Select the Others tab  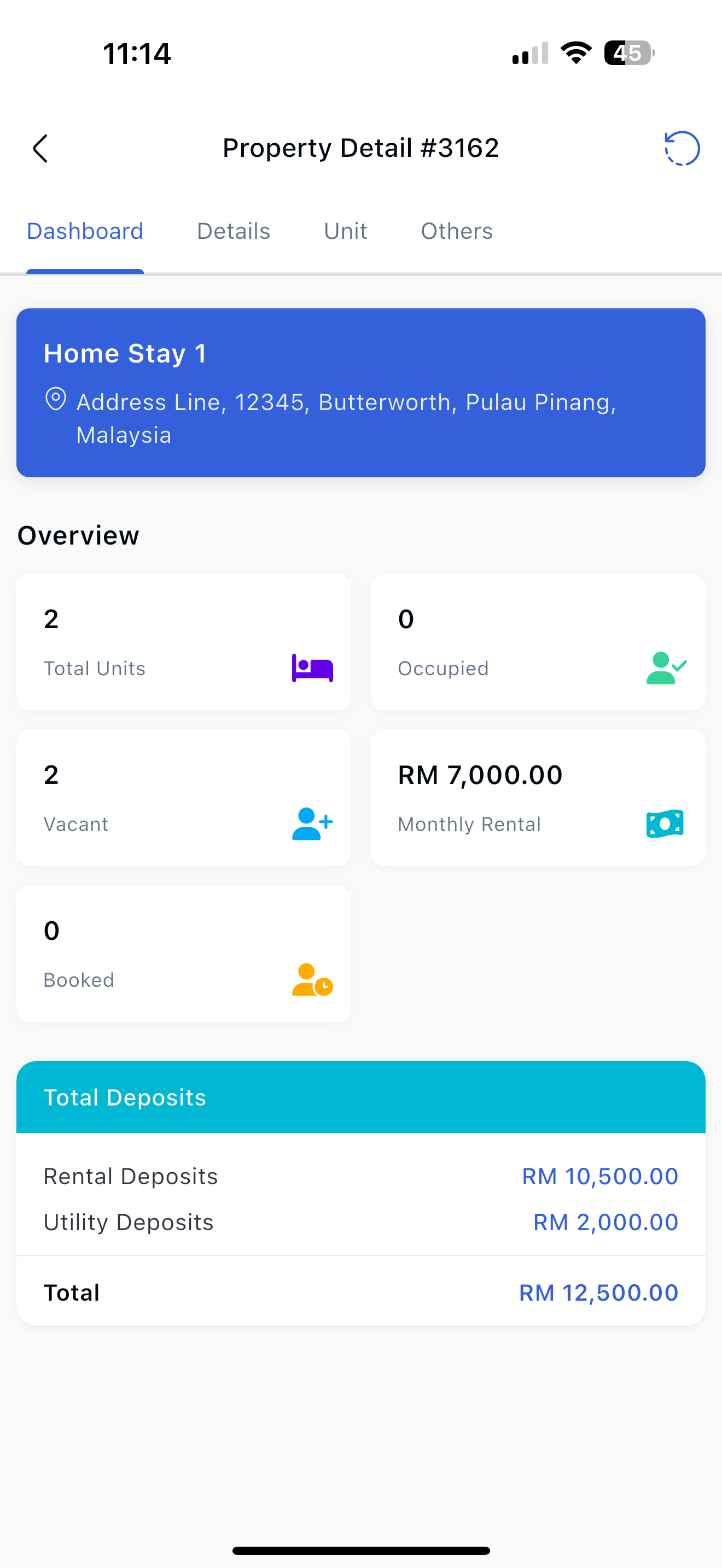[457, 231]
